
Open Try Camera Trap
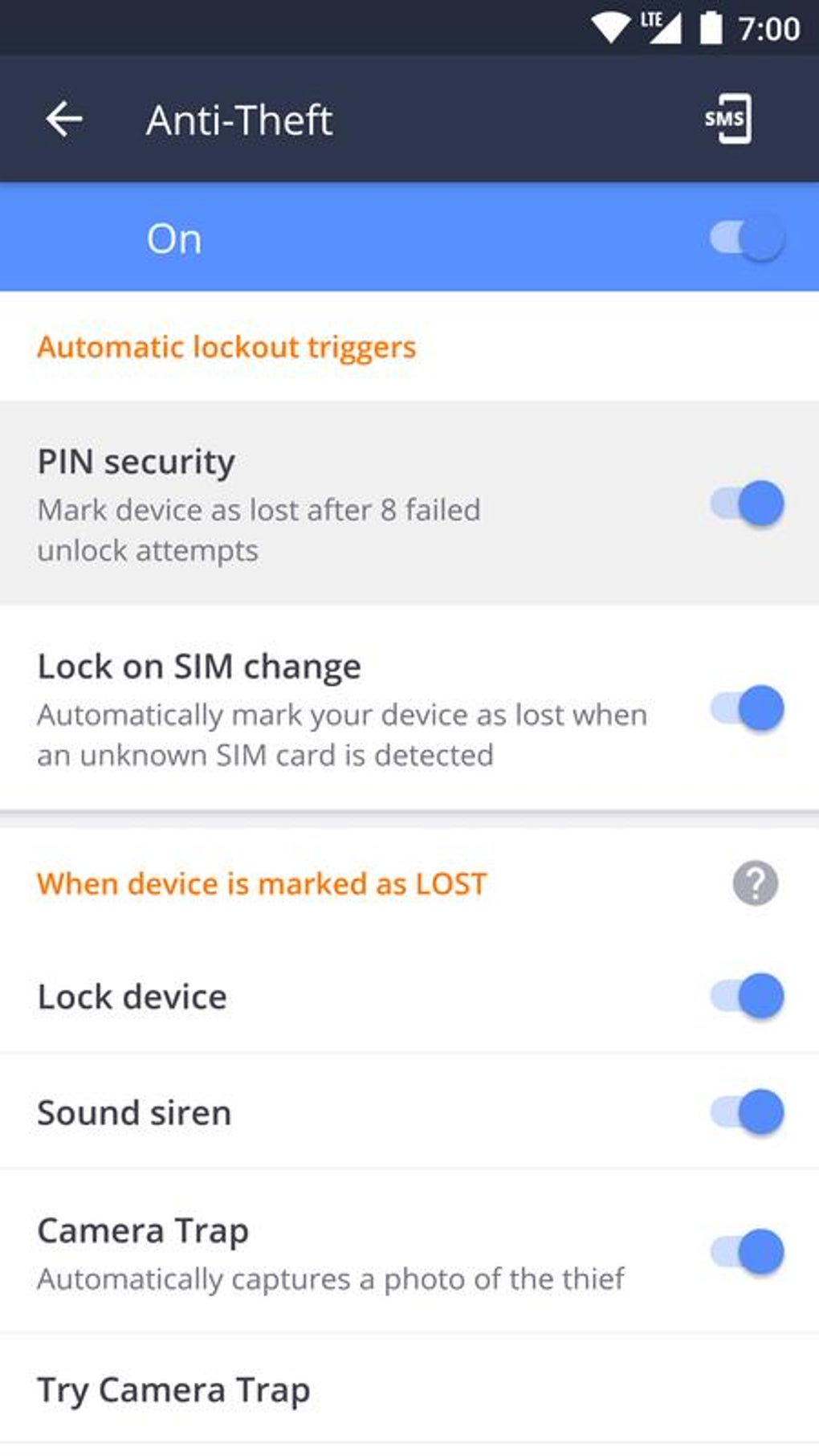point(173,1389)
